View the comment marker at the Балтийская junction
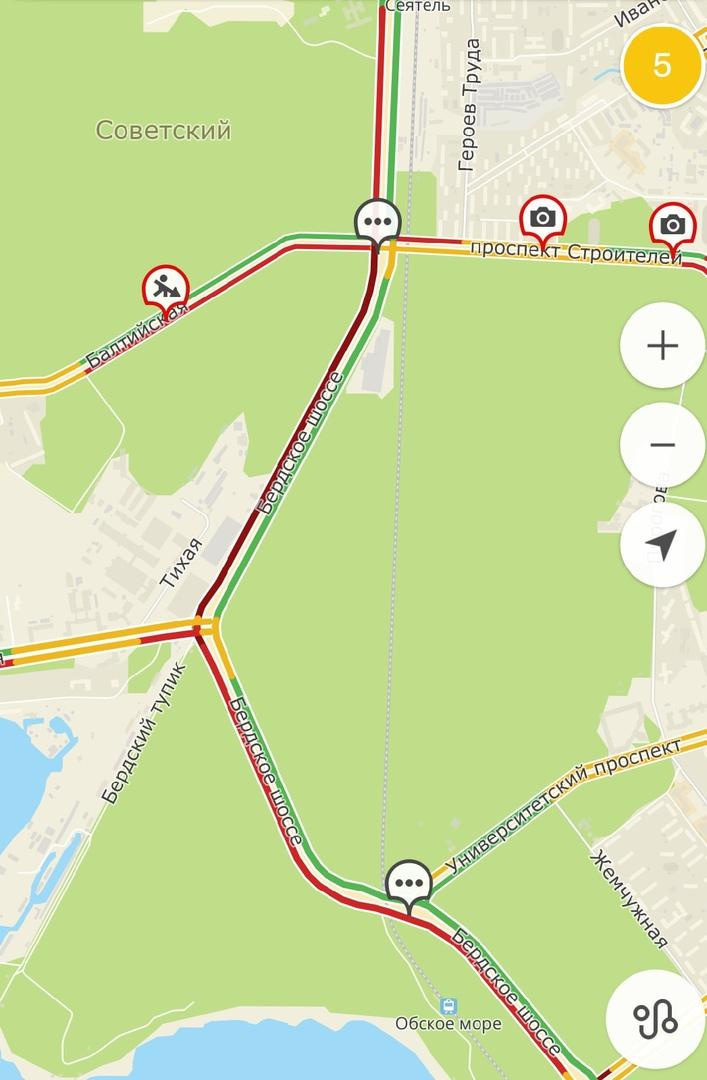The width and height of the screenshot is (707, 1080). (377, 221)
